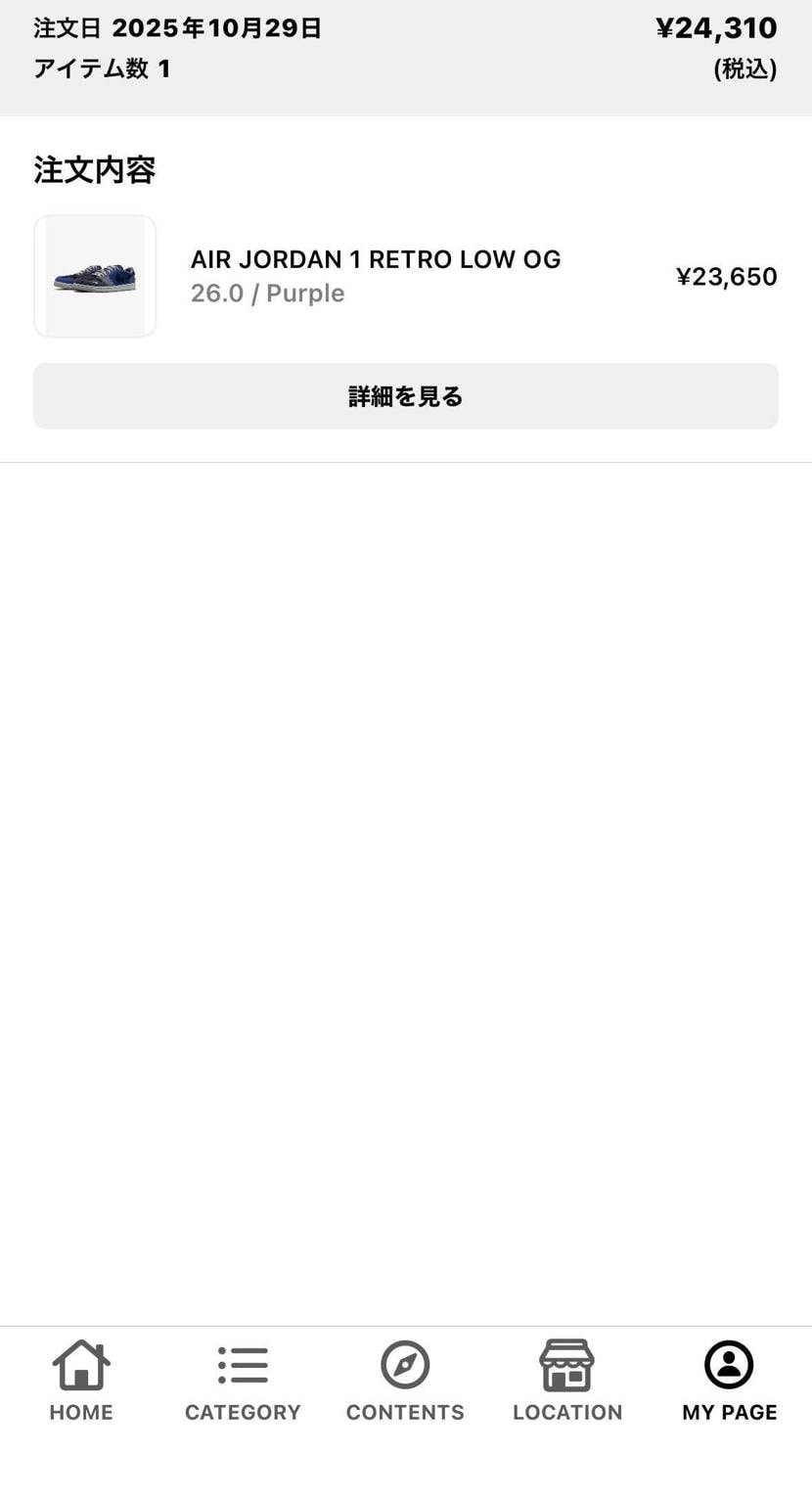Tap the Air Jordan sneaker thumbnail
Screen dimensions: 812x1498
coord(95,275)
